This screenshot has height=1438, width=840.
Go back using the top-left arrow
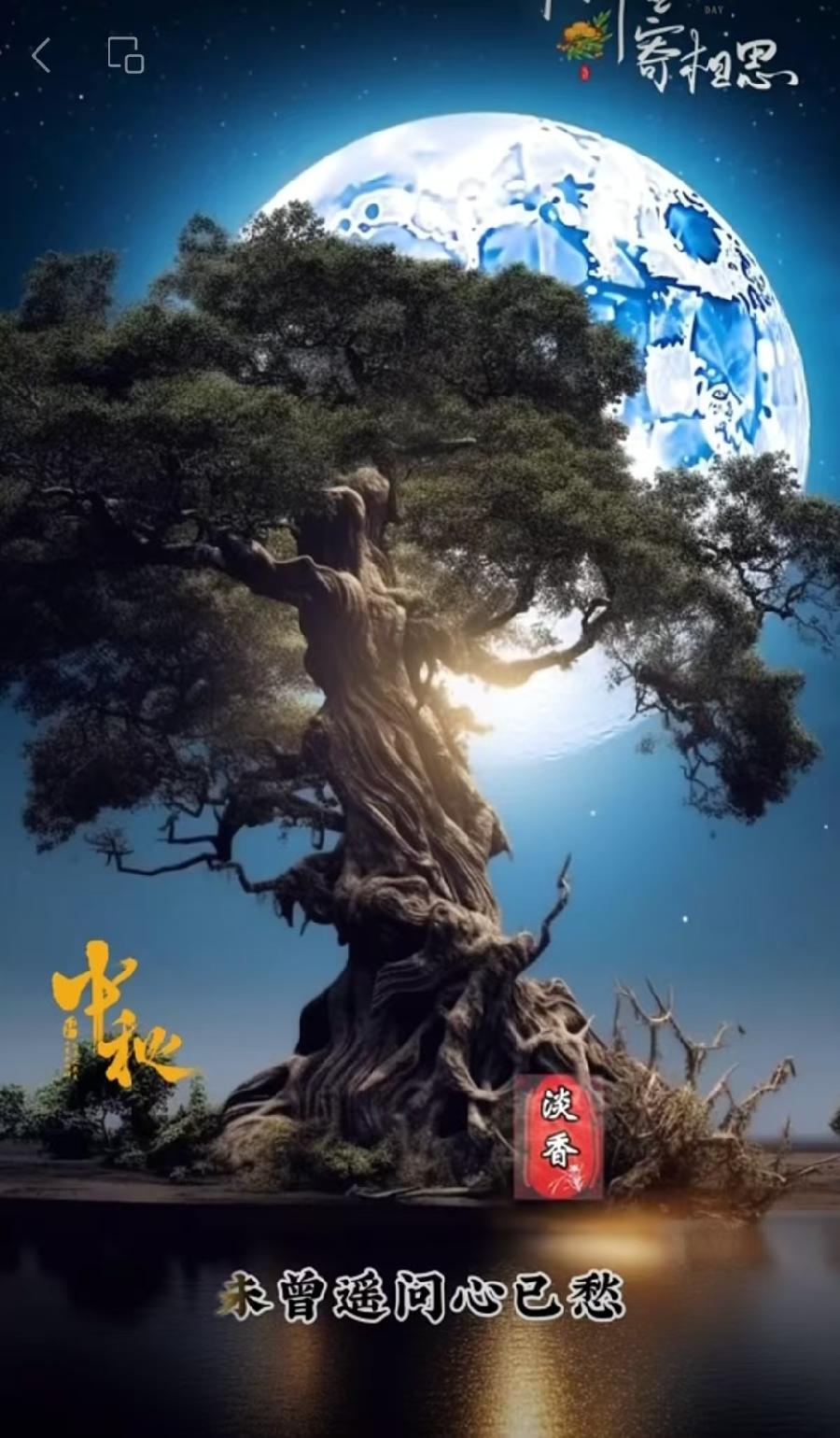coord(41,56)
